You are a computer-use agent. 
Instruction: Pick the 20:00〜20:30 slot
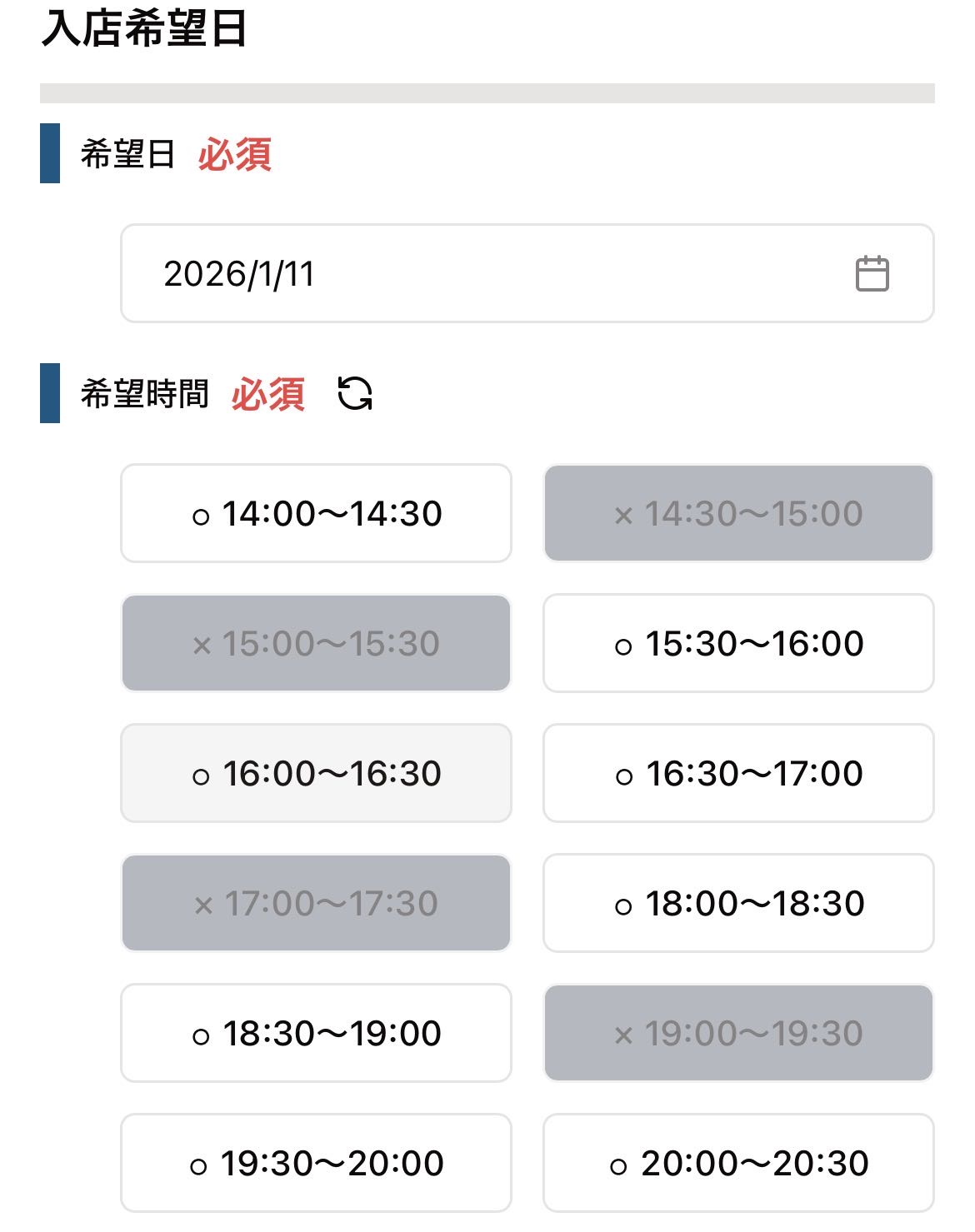click(738, 1163)
